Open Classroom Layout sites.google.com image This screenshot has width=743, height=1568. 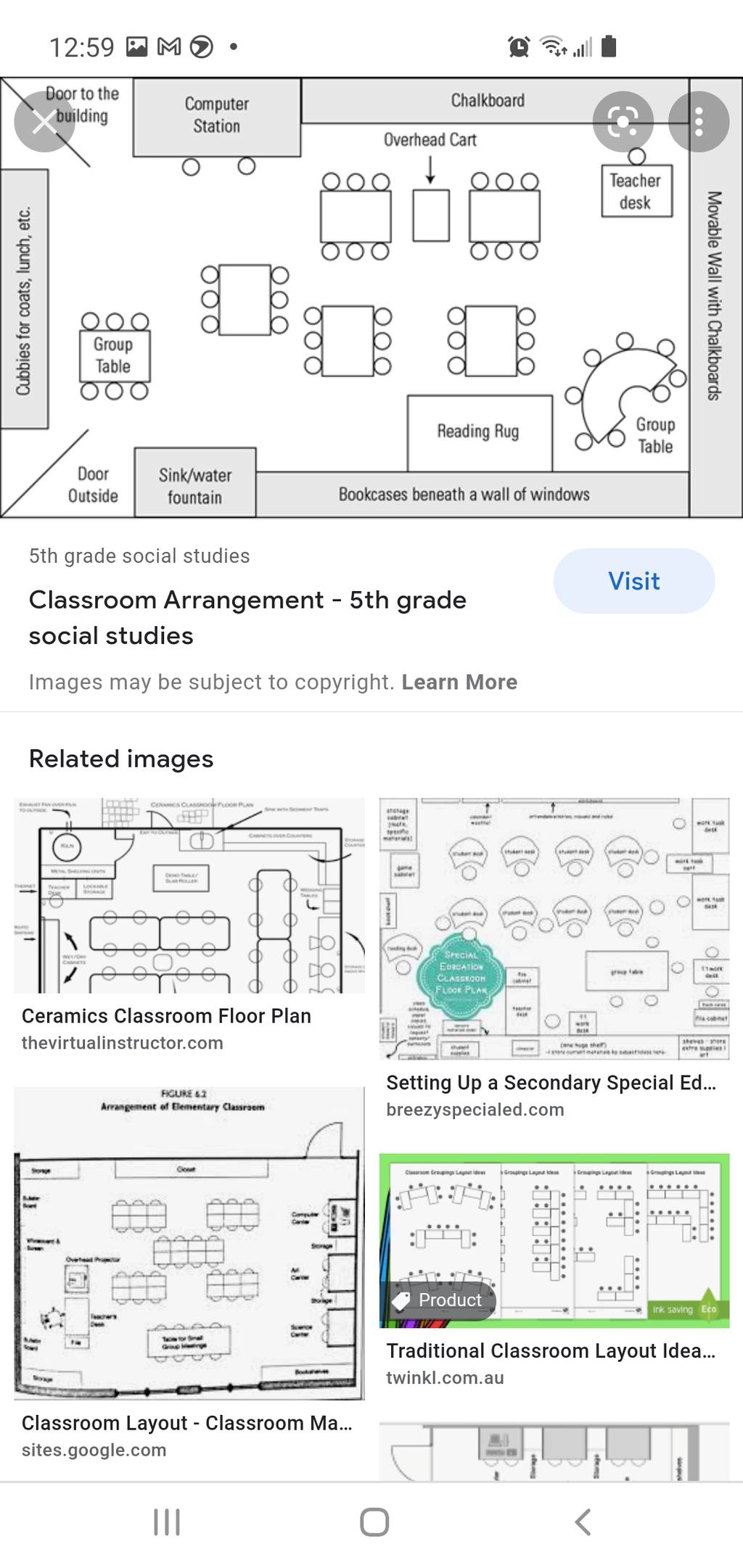[x=189, y=1242]
